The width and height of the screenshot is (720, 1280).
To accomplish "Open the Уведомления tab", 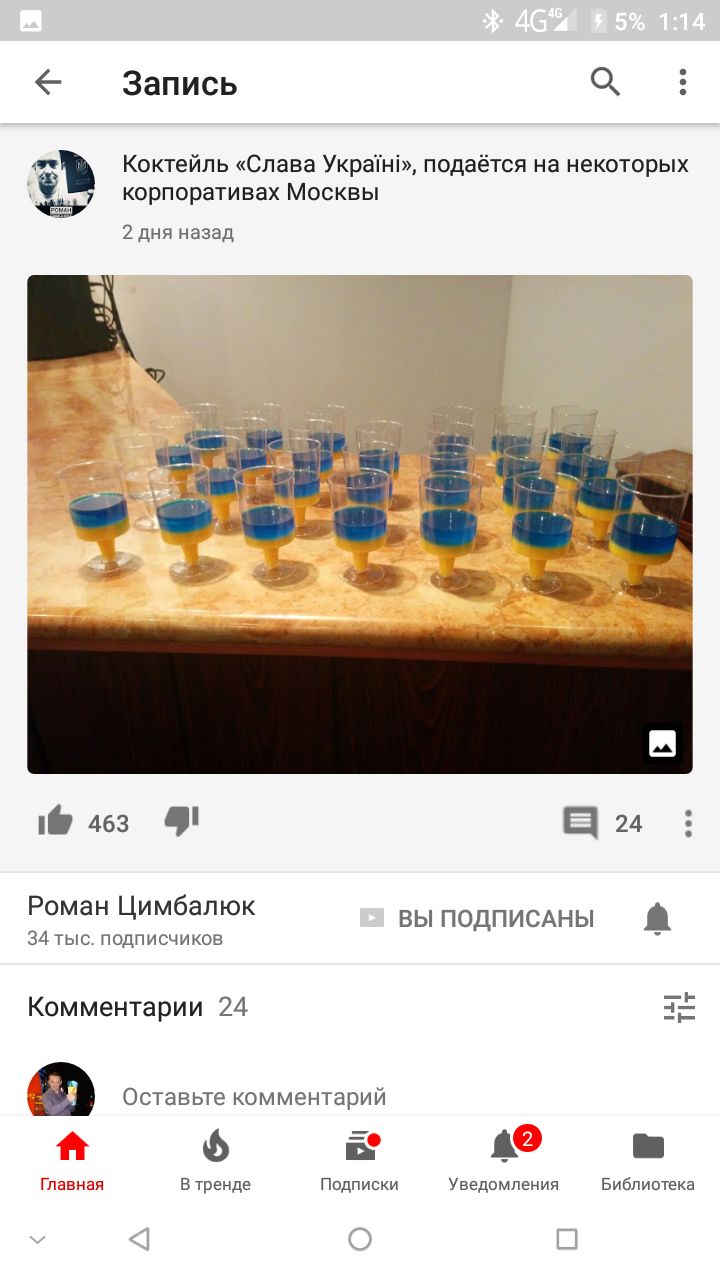I will pos(504,1160).
